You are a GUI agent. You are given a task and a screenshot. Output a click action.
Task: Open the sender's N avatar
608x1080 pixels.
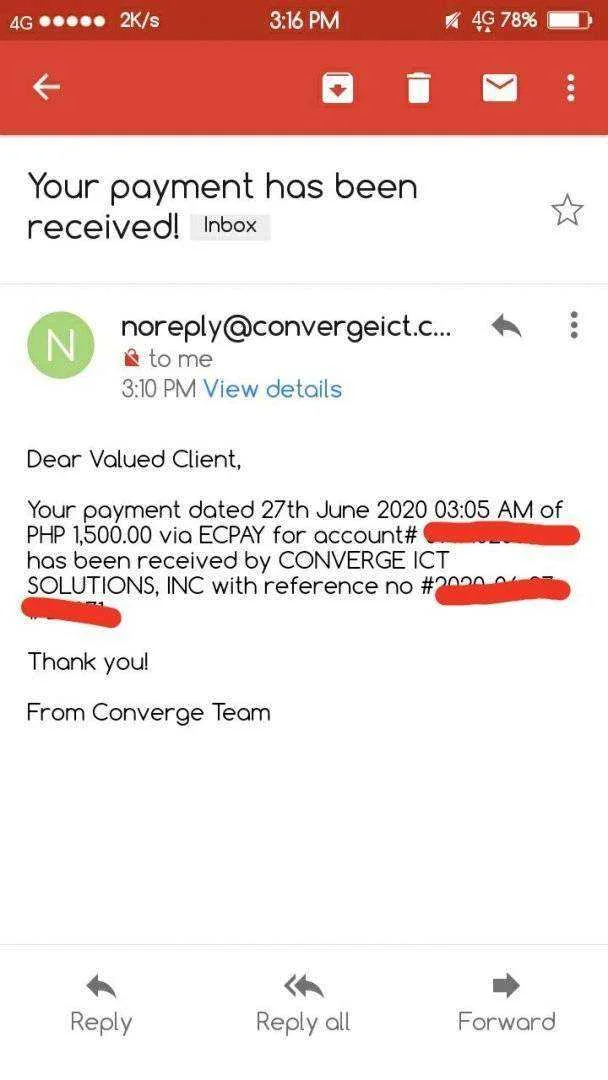click(61, 344)
